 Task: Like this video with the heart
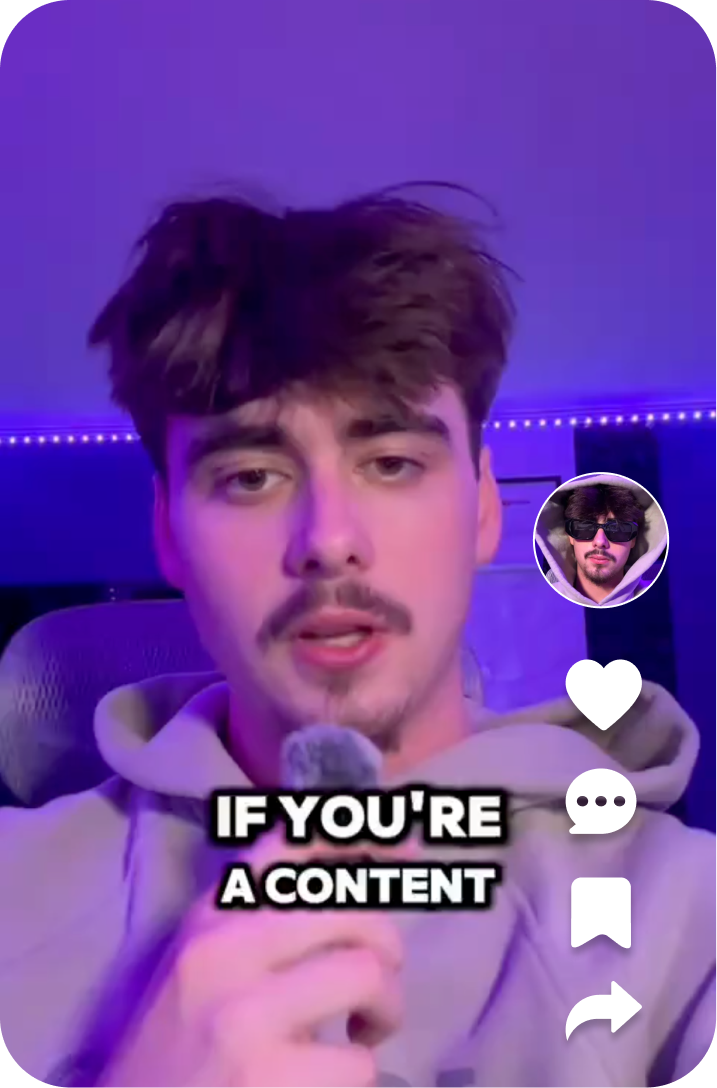tap(603, 693)
